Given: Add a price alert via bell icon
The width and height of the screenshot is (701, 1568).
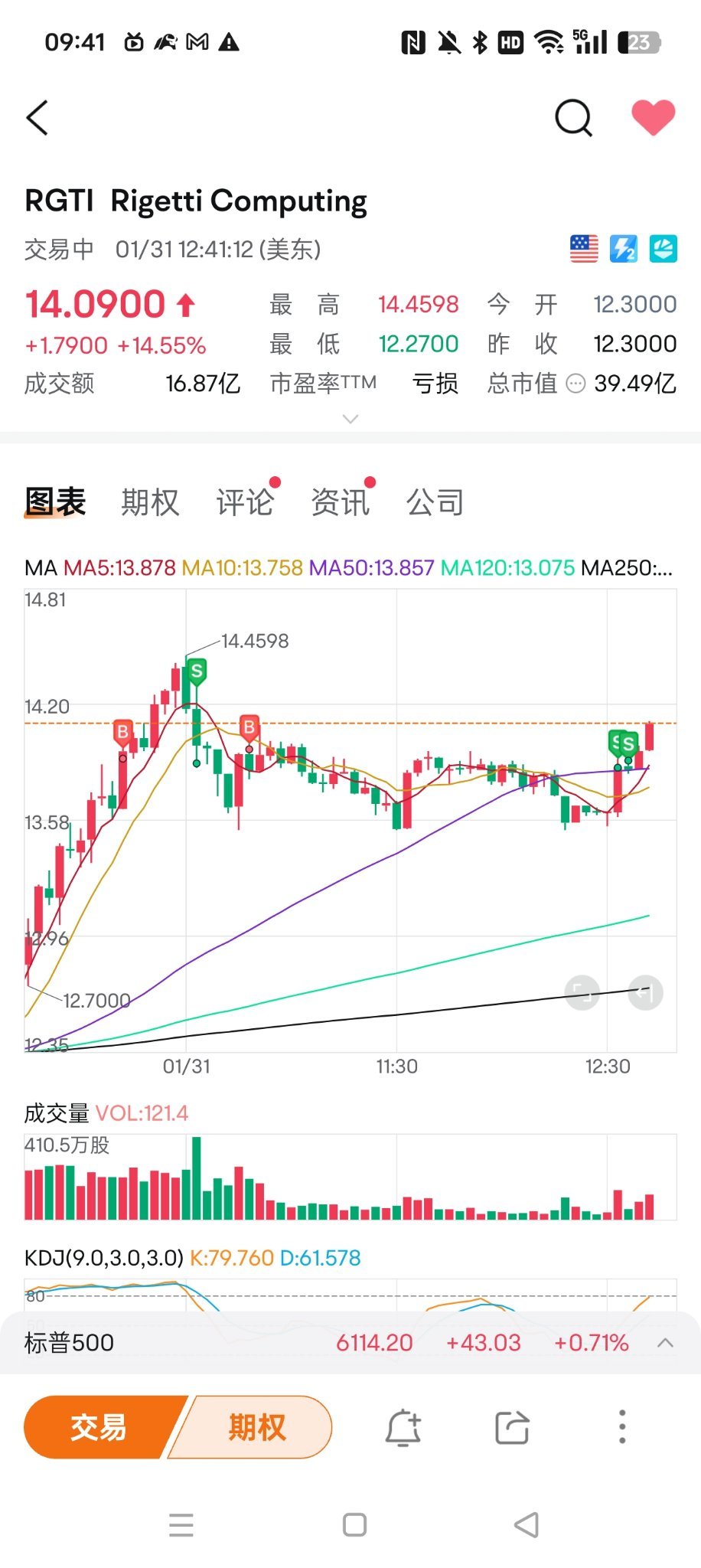Looking at the screenshot, I should (x=403, y=1428).
